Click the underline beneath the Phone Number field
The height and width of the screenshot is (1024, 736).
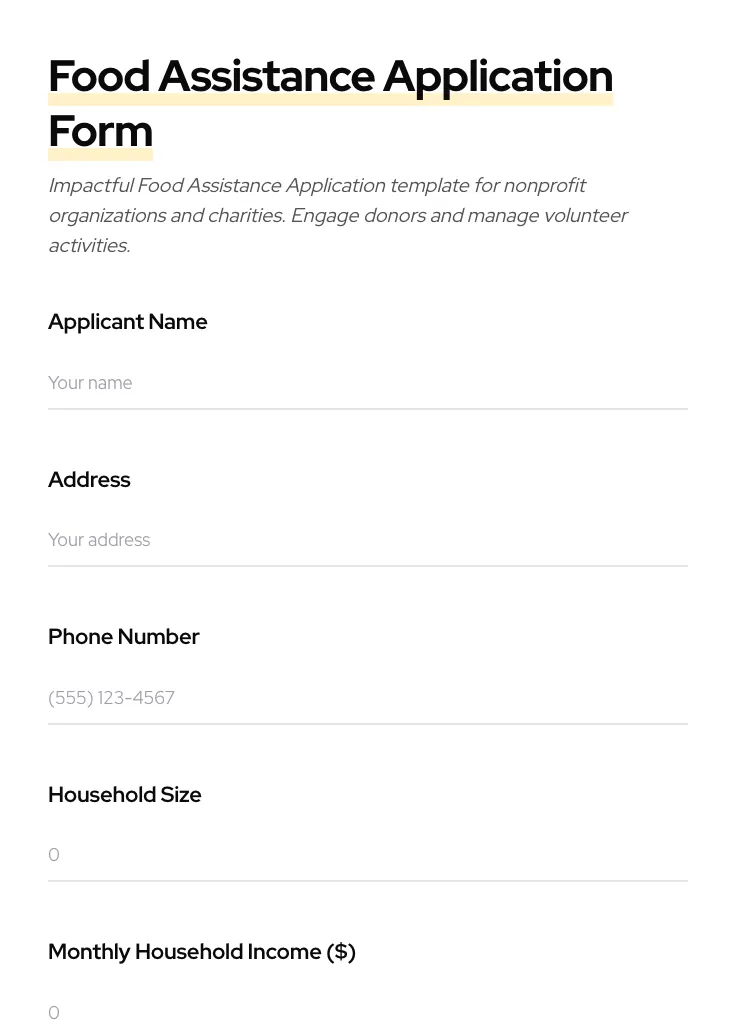point(368,724)
